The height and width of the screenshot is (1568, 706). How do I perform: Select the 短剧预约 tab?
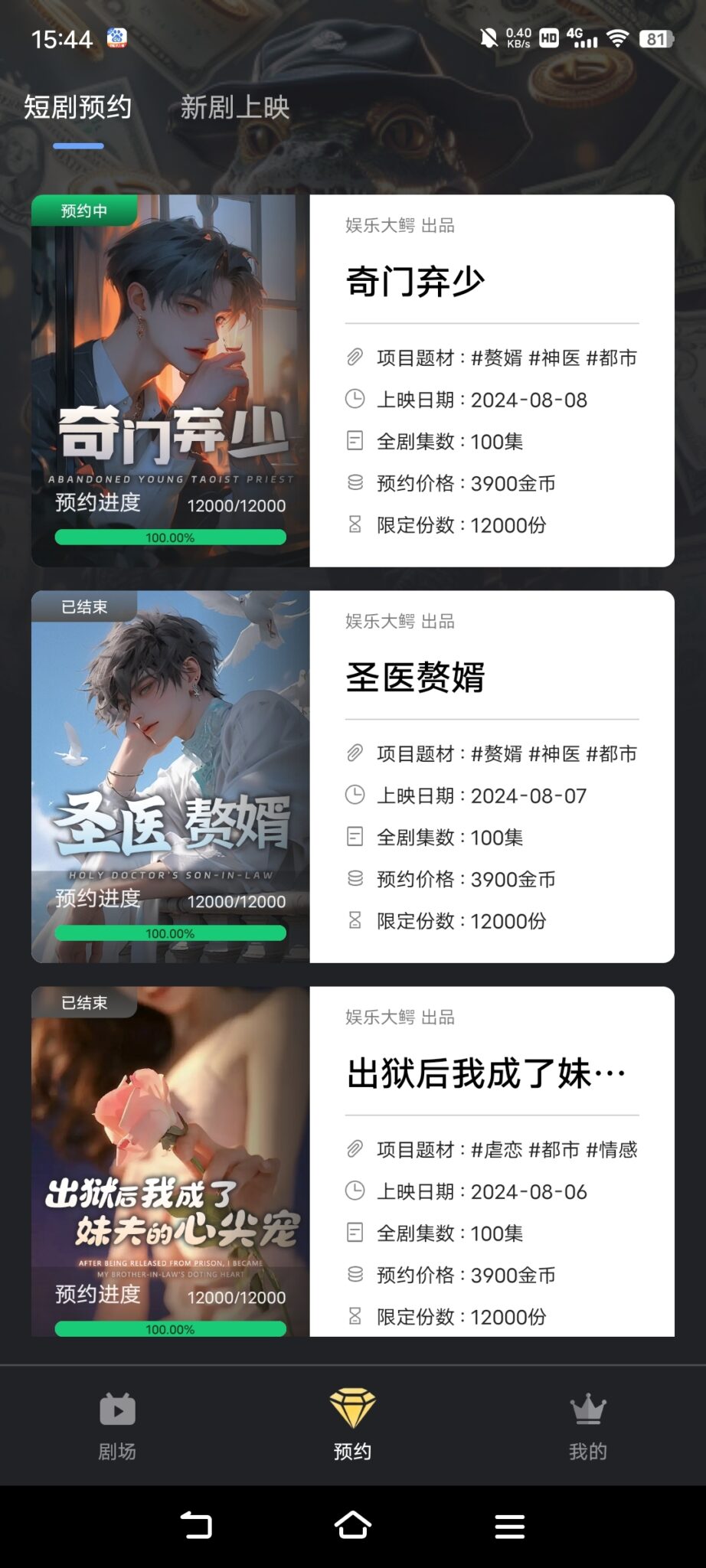tap(77, 108)
